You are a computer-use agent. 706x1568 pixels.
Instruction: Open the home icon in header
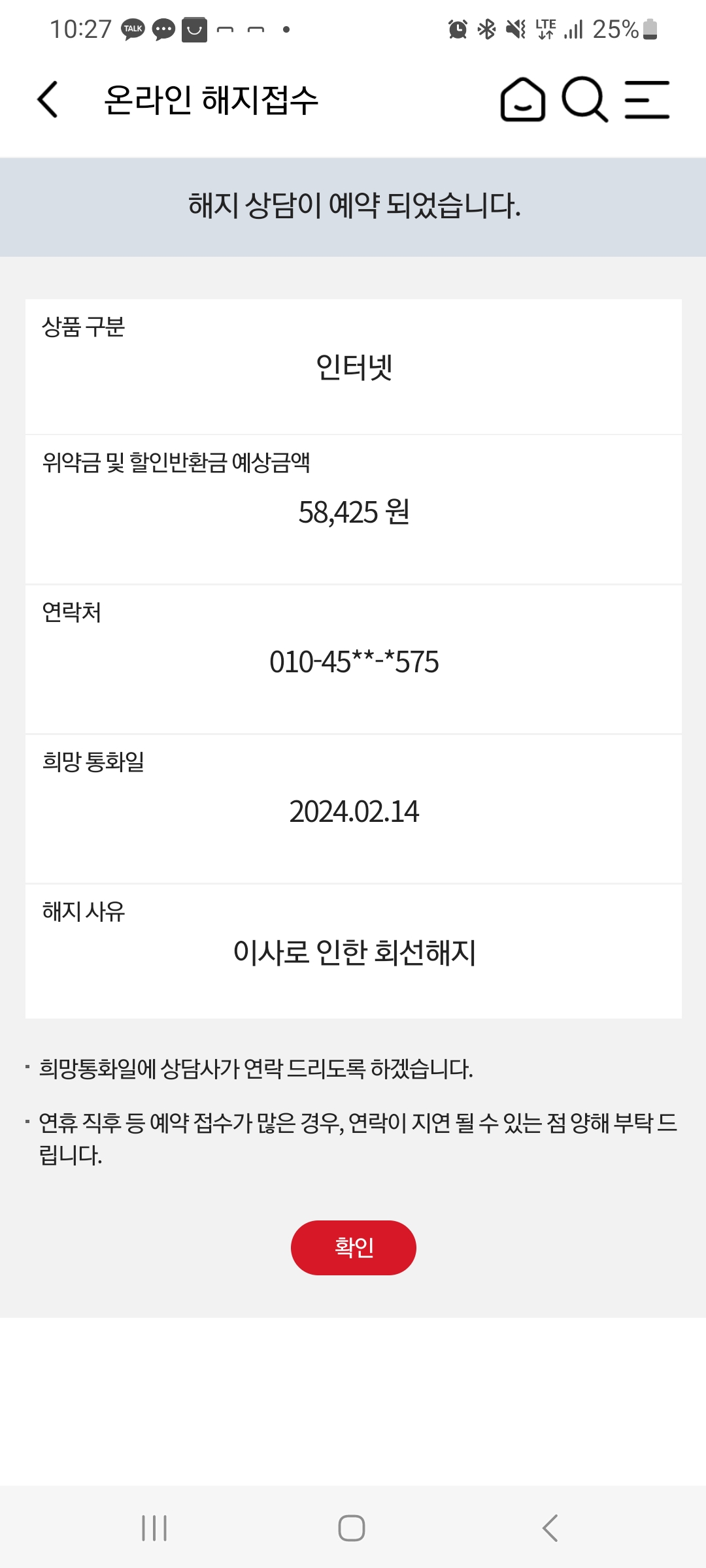(x=522, y=100)
